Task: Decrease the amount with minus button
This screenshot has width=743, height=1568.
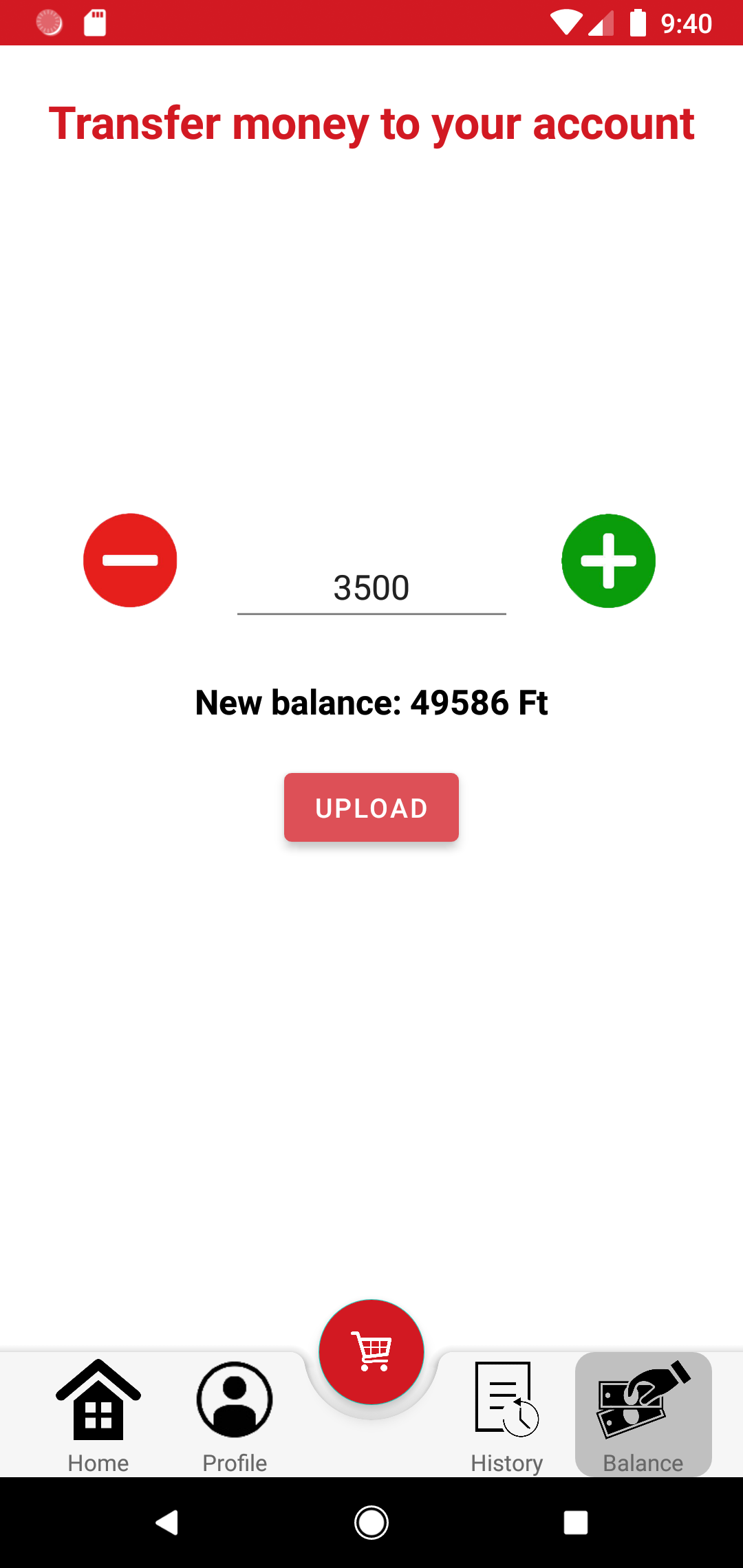Action: pos(130,559)
